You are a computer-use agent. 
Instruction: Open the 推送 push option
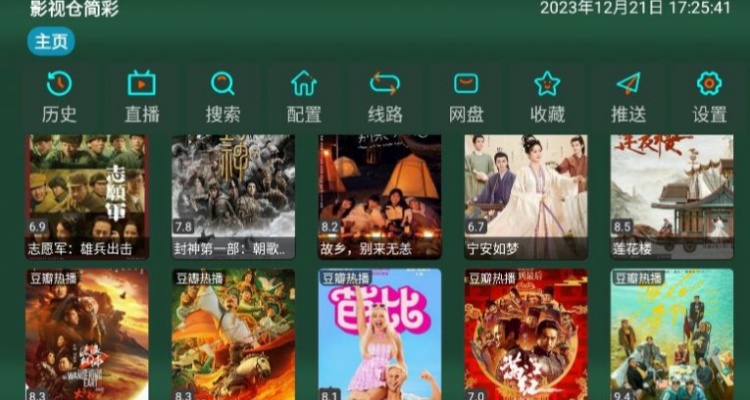coord(628,96)
